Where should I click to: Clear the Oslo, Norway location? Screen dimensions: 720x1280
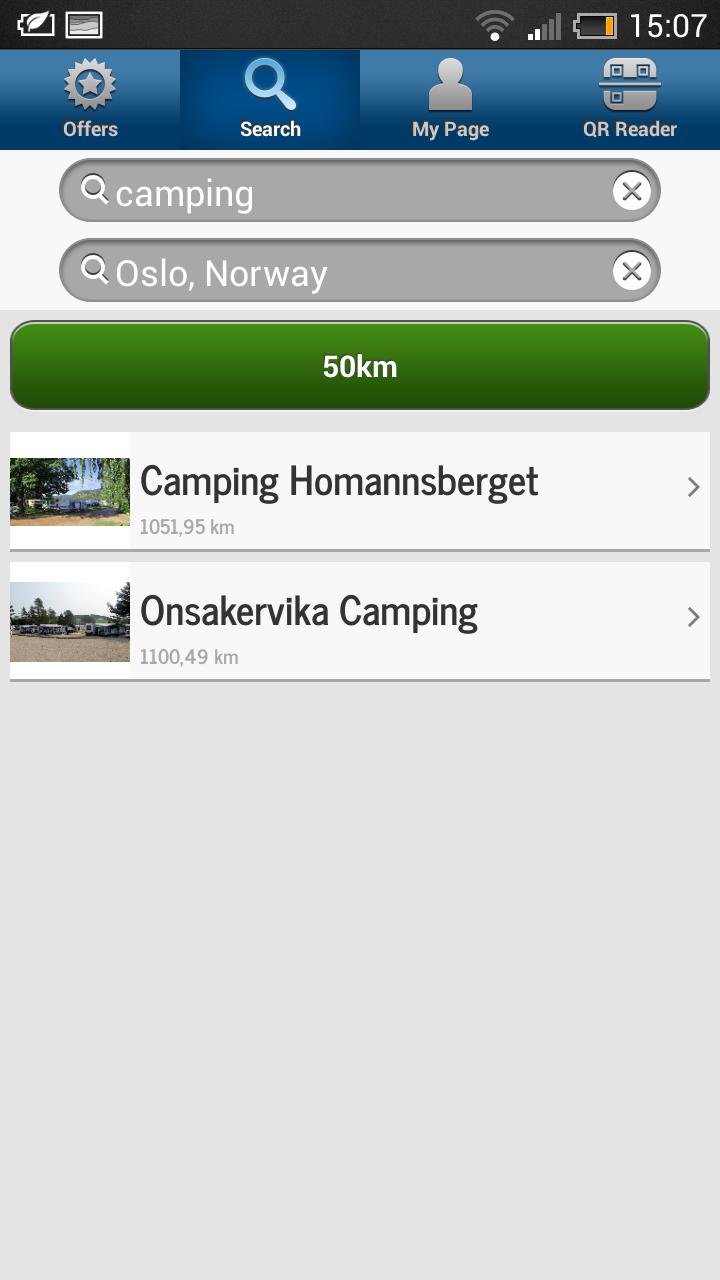point(631,271)
